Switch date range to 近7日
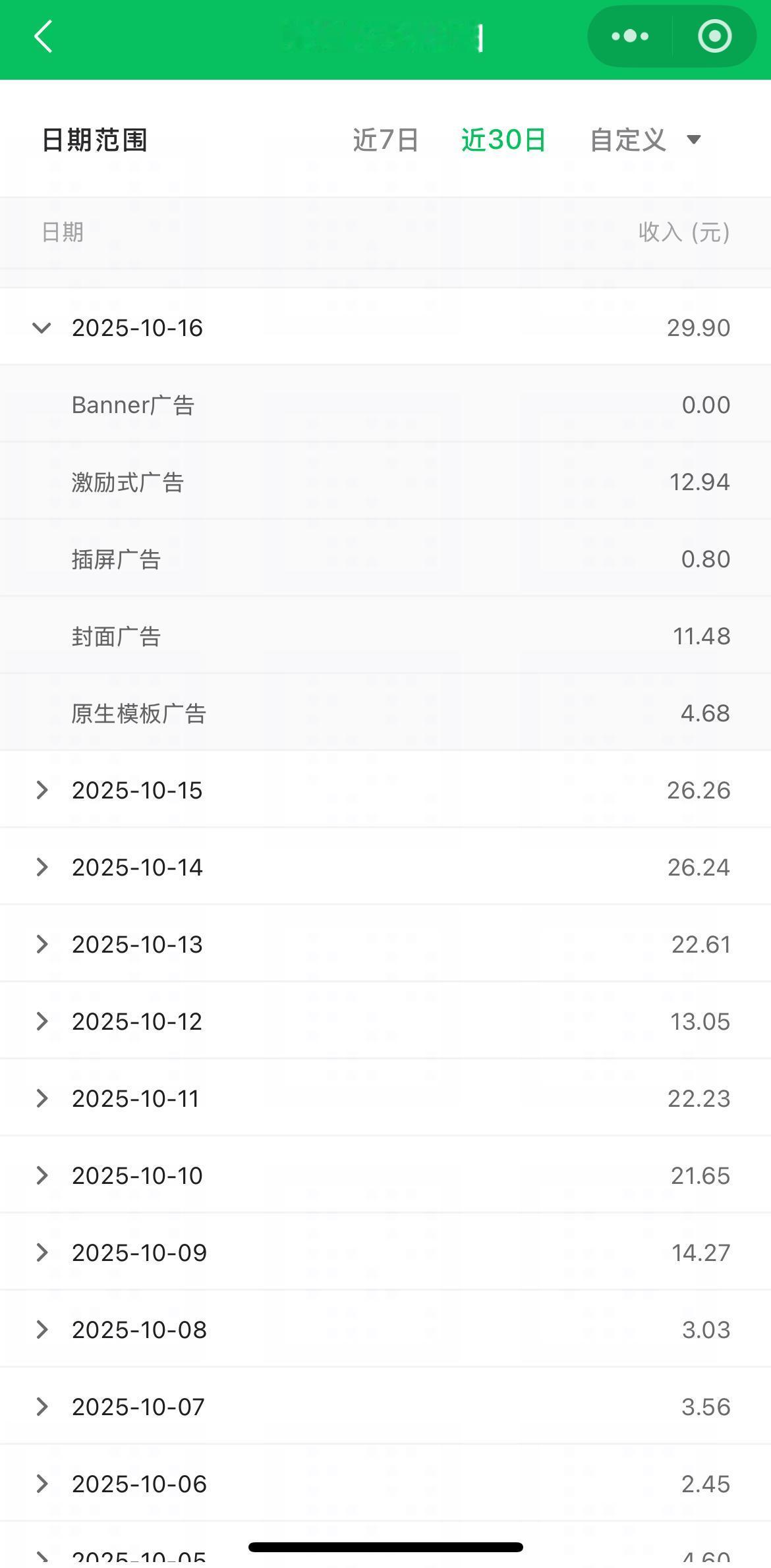 pos(385,140)
